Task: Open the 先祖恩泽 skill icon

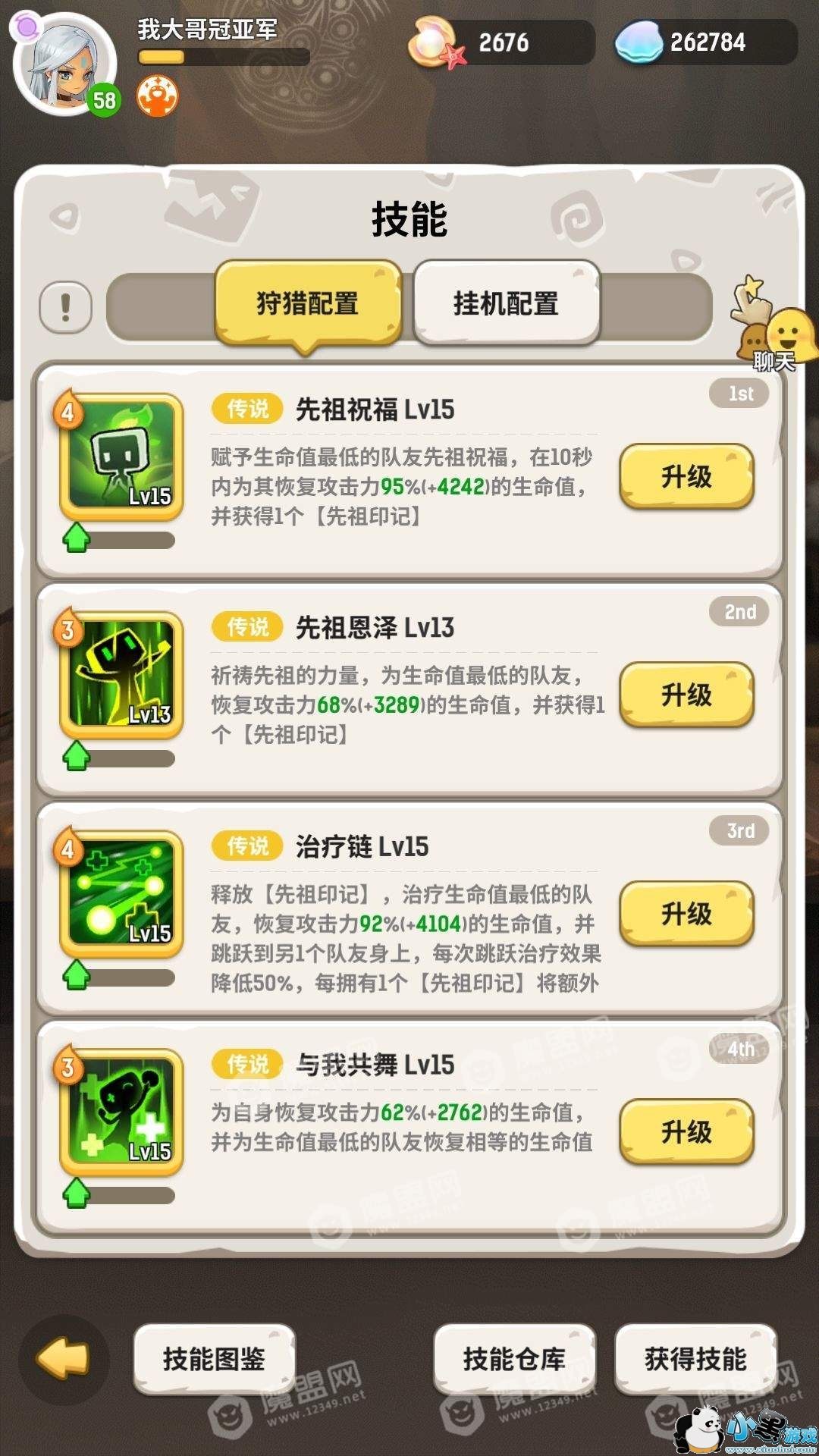Action: coord(122,675)
